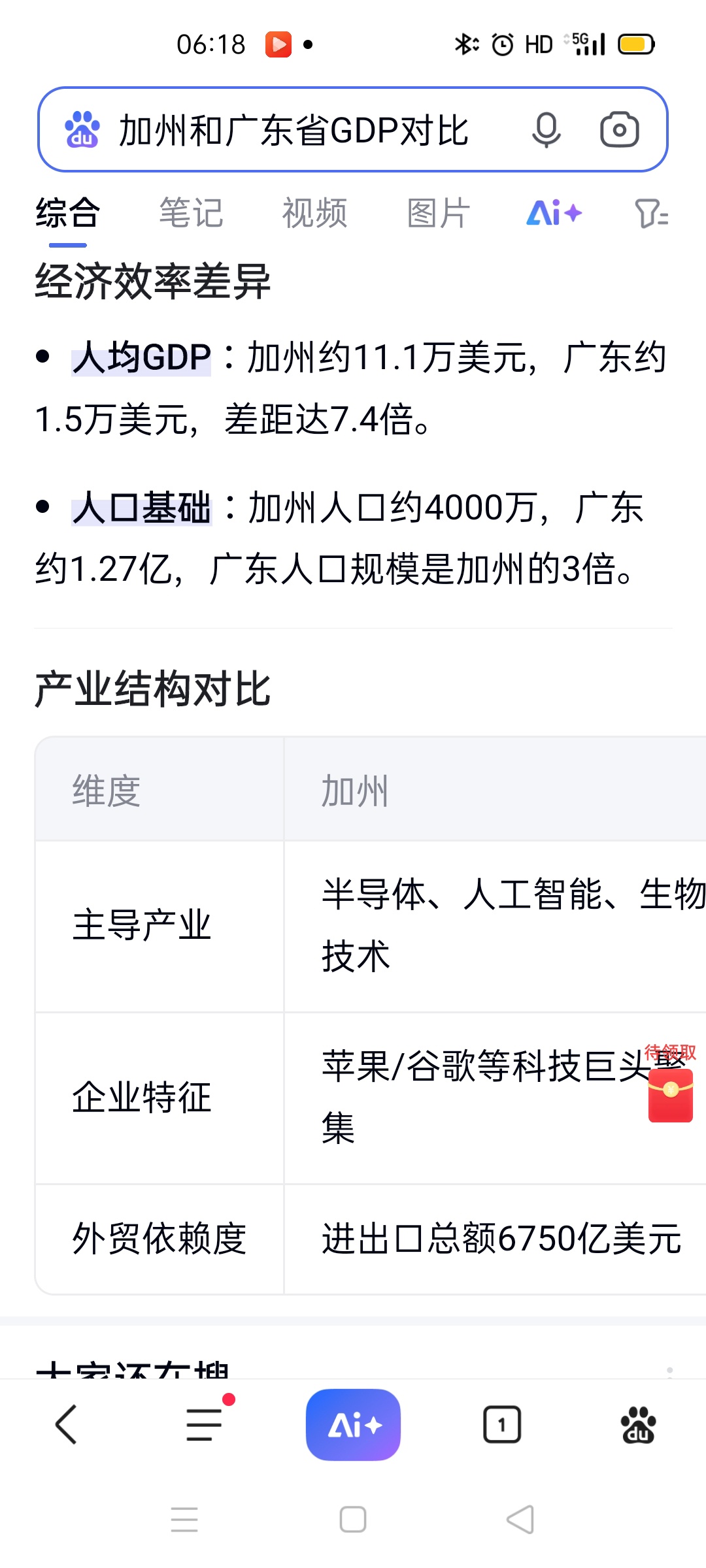The image size is (706, 1568).
Task: Tap the search box with the GDP query
Action: coord(294,130)
